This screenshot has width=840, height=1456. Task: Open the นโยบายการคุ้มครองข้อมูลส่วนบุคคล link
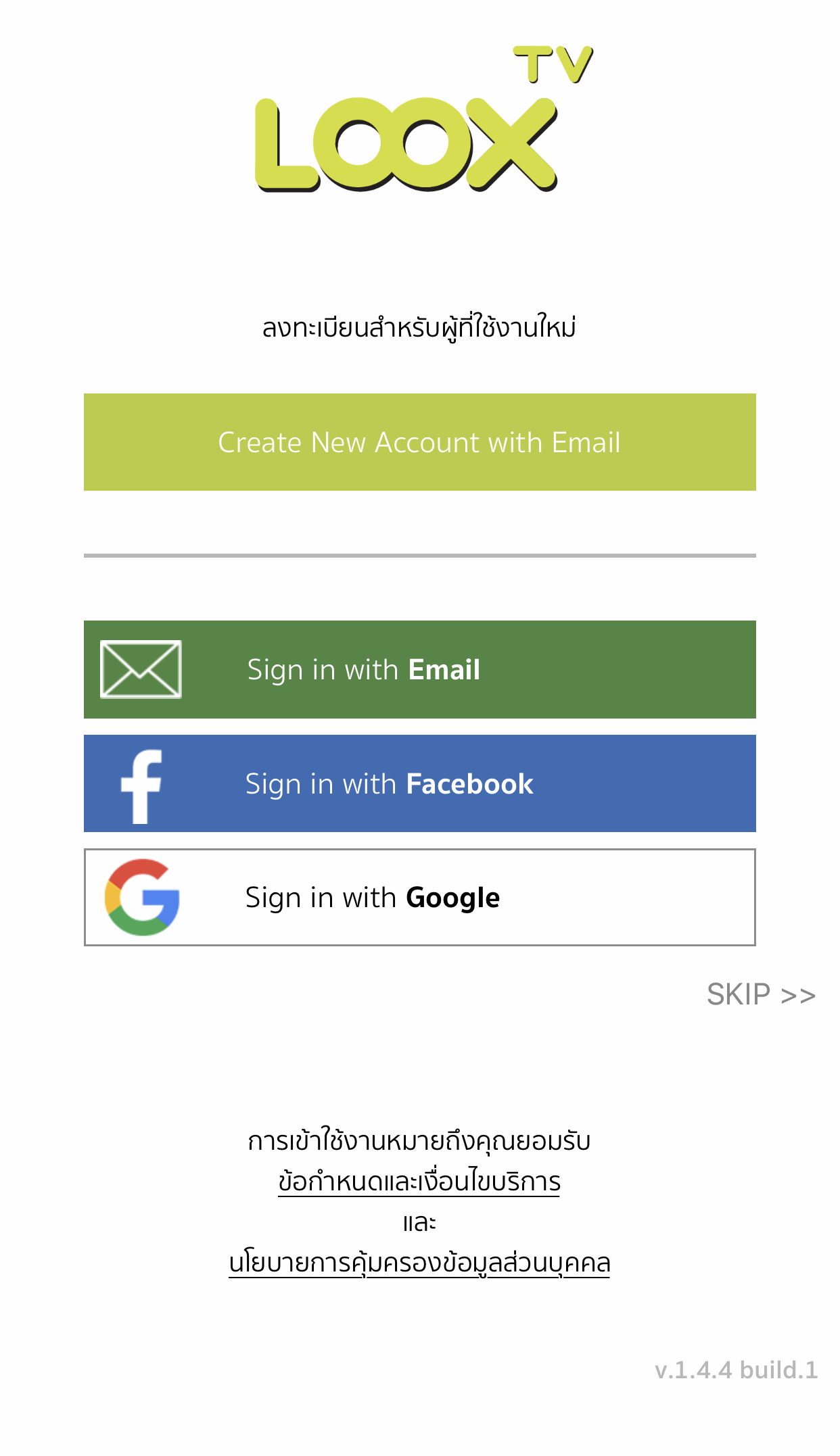pyautogui.click(x=419, y=1262)
